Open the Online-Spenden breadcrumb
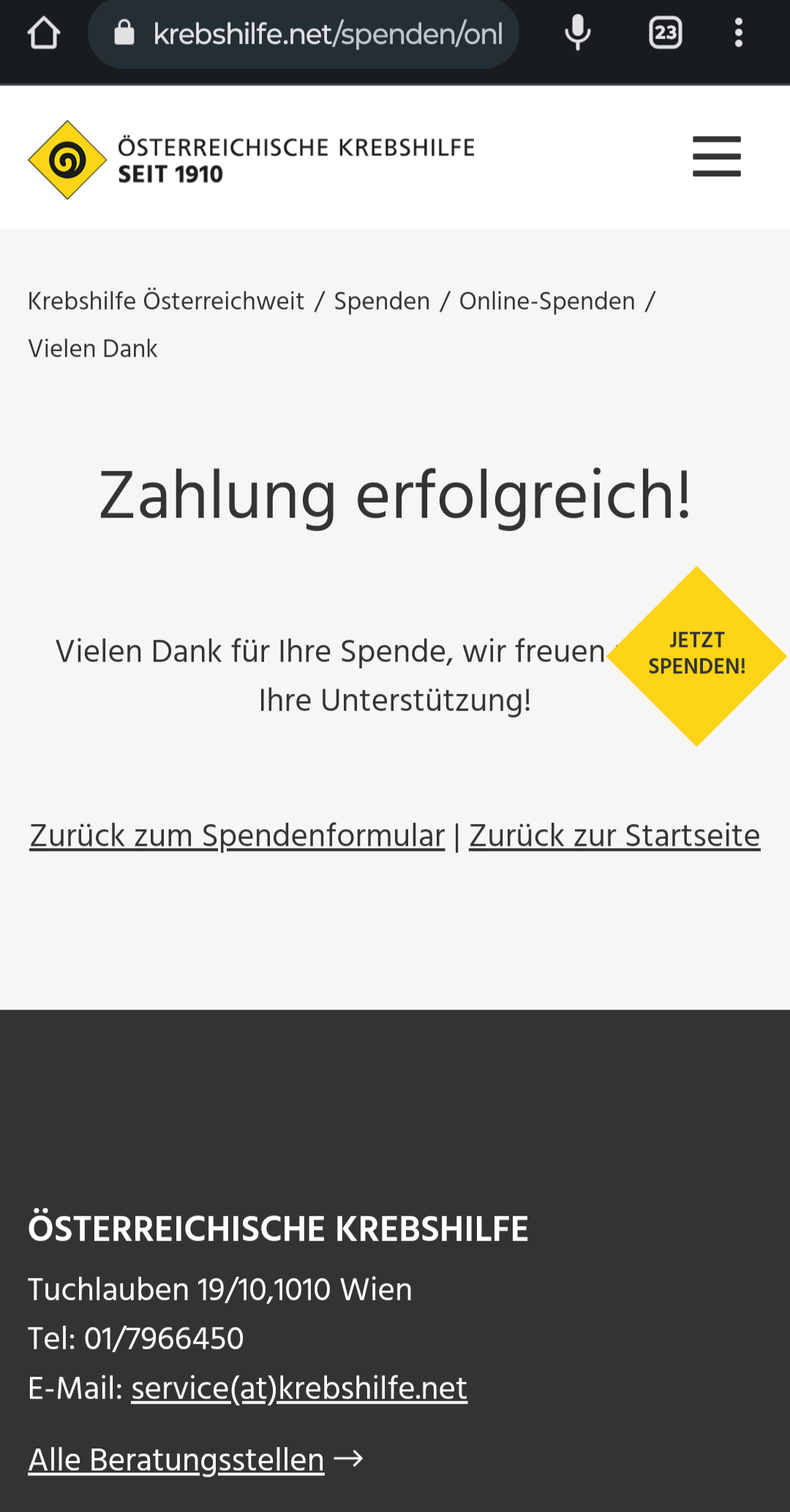The image size is (790, 1512). [x=546, y=301]
